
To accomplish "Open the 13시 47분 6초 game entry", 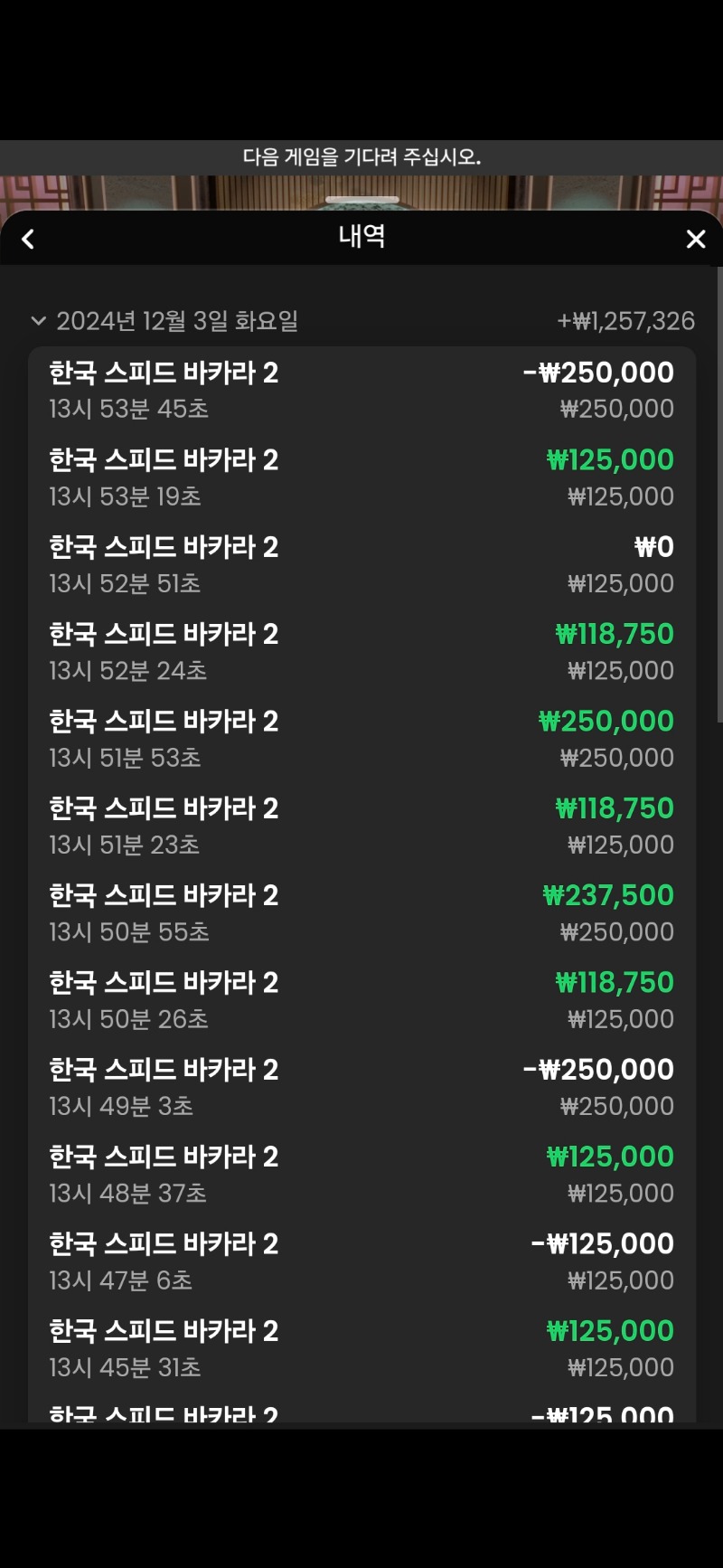I will click(x=361, y=1261).
